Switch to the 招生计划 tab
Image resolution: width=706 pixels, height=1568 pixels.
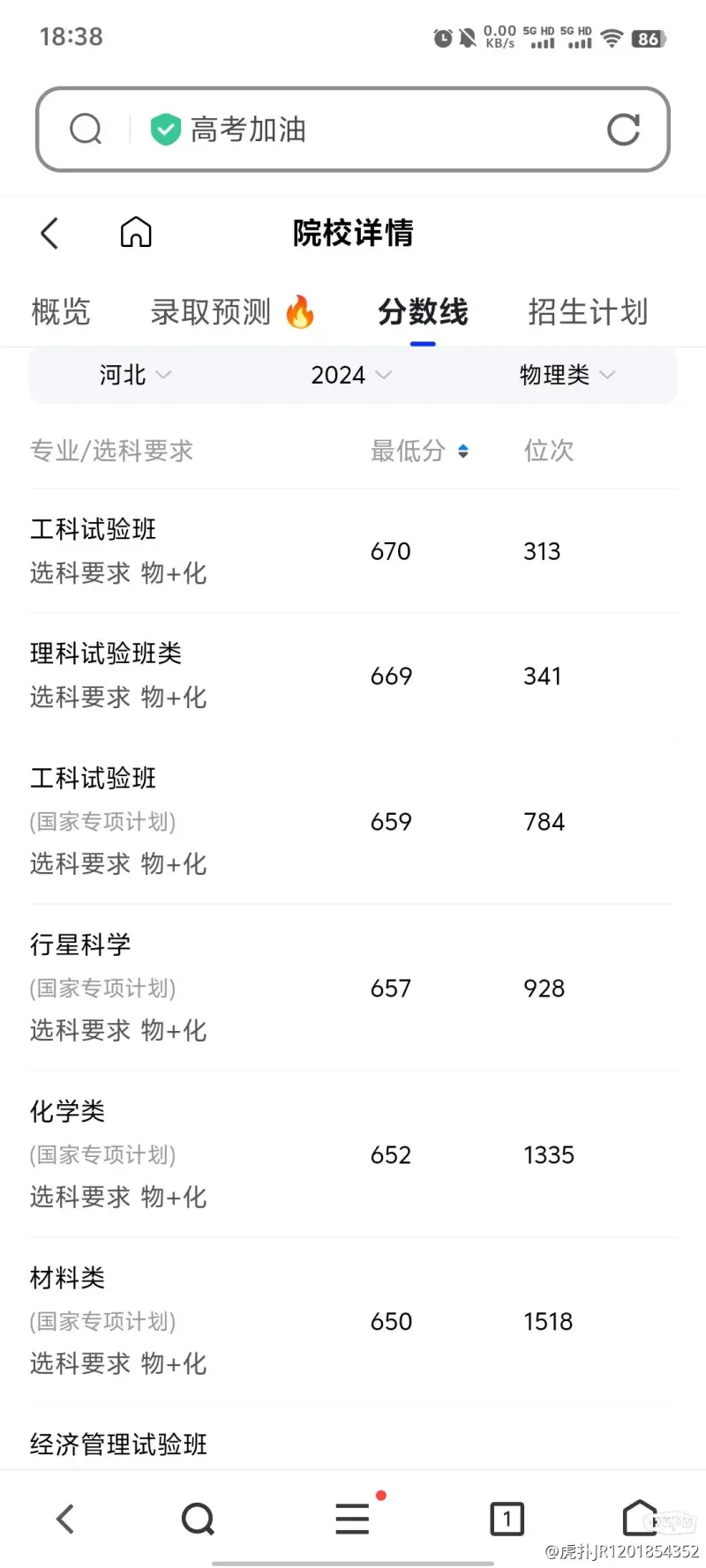click(x=588, y=311)
